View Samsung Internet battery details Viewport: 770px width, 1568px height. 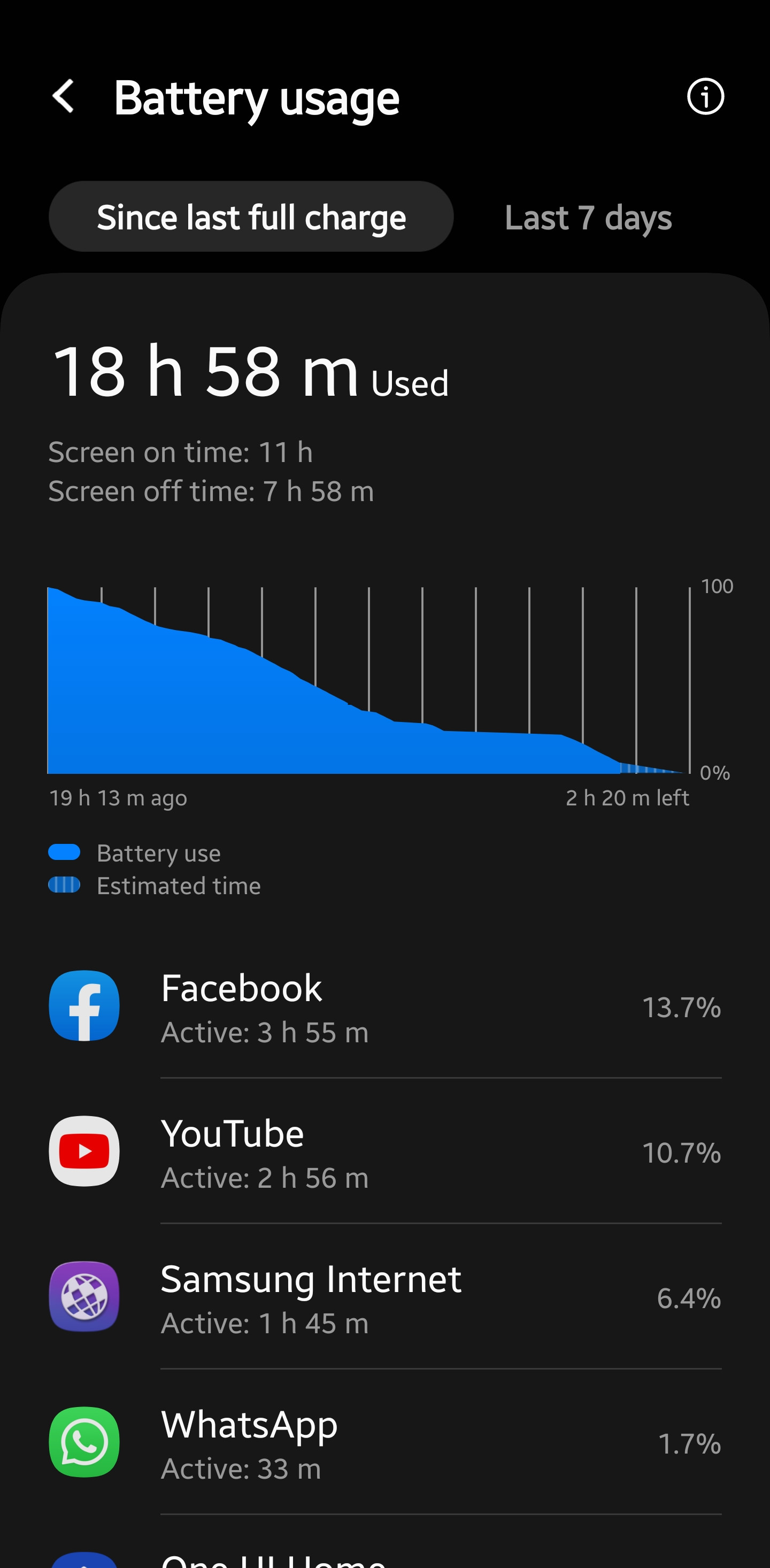coord(384,1296)
